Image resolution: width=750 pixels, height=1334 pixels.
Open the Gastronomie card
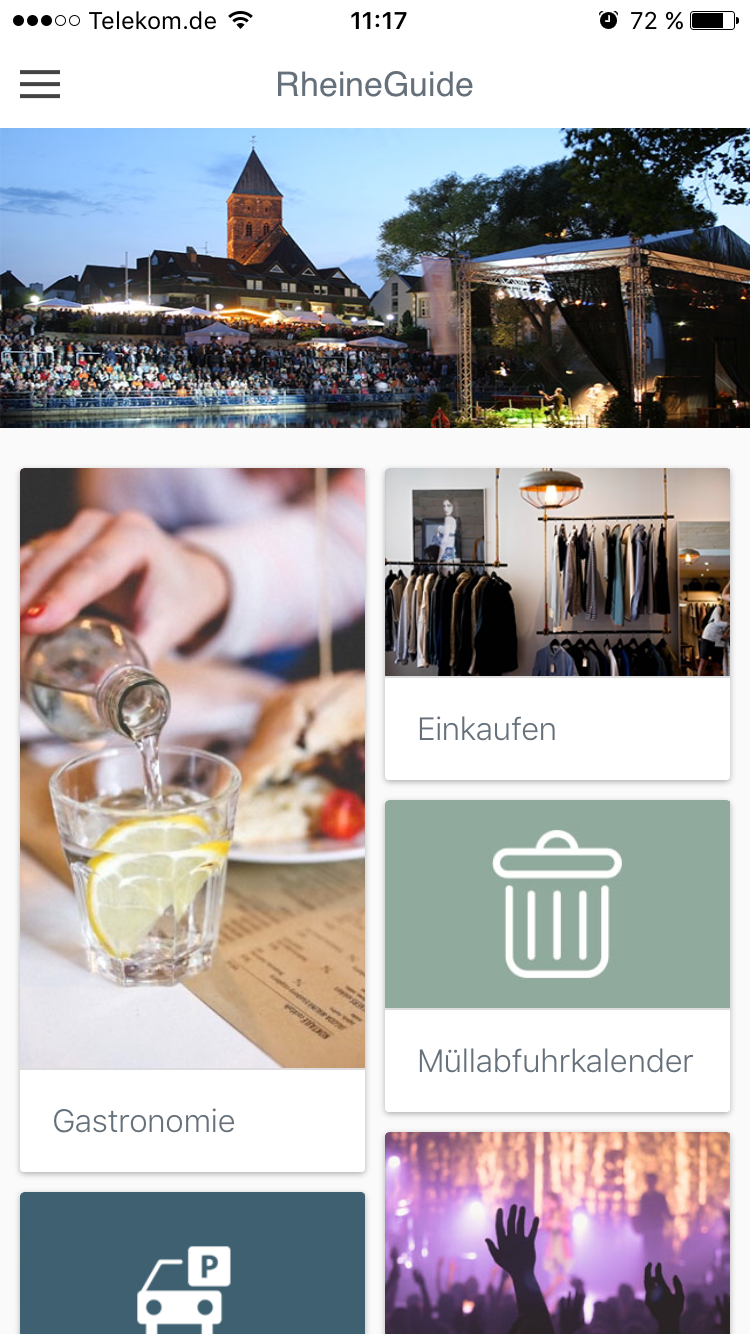[x=192, y=820]
